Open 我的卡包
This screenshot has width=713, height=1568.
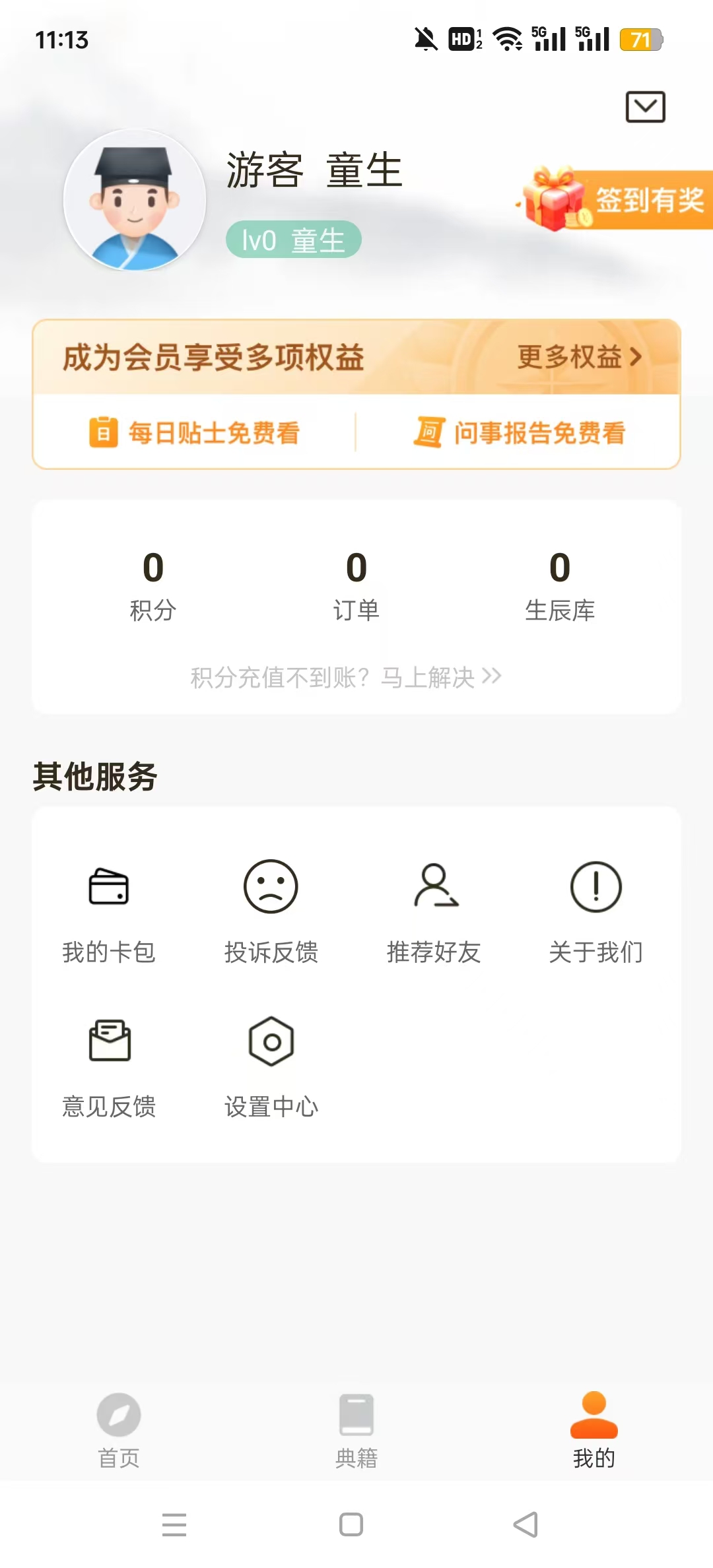coord(109,911)
